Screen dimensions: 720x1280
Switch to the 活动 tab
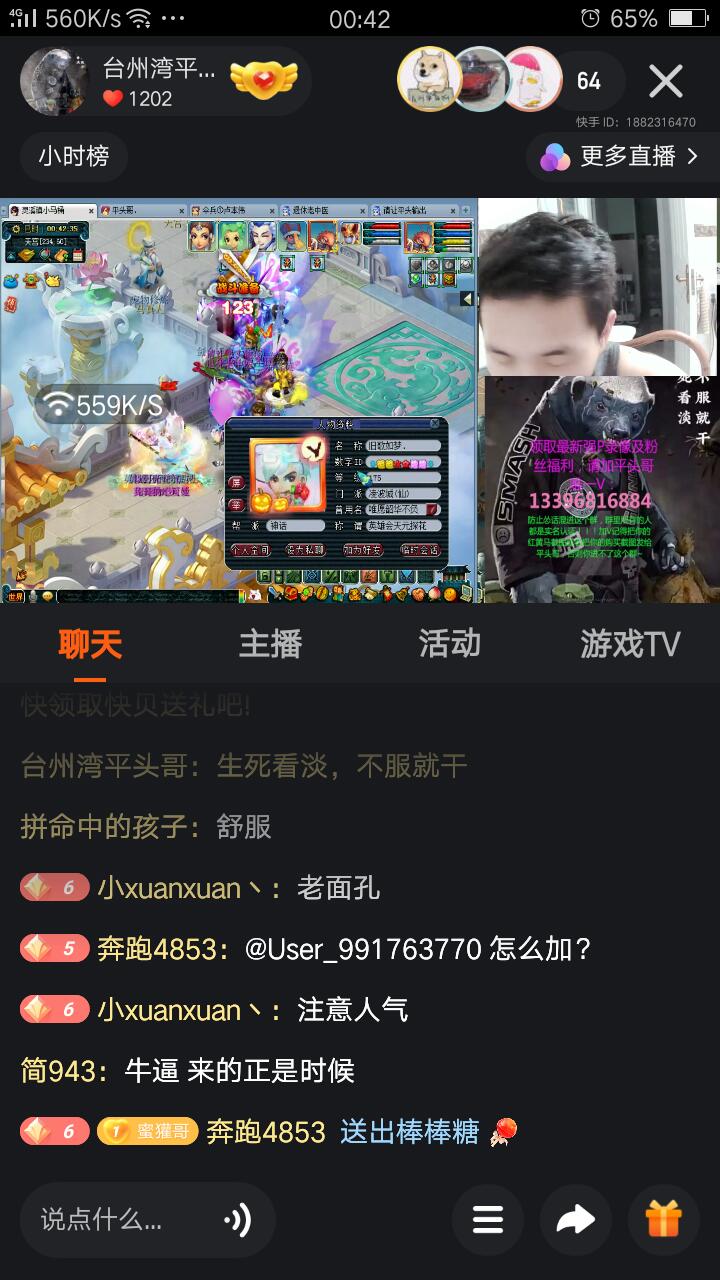tap(449, 644)
